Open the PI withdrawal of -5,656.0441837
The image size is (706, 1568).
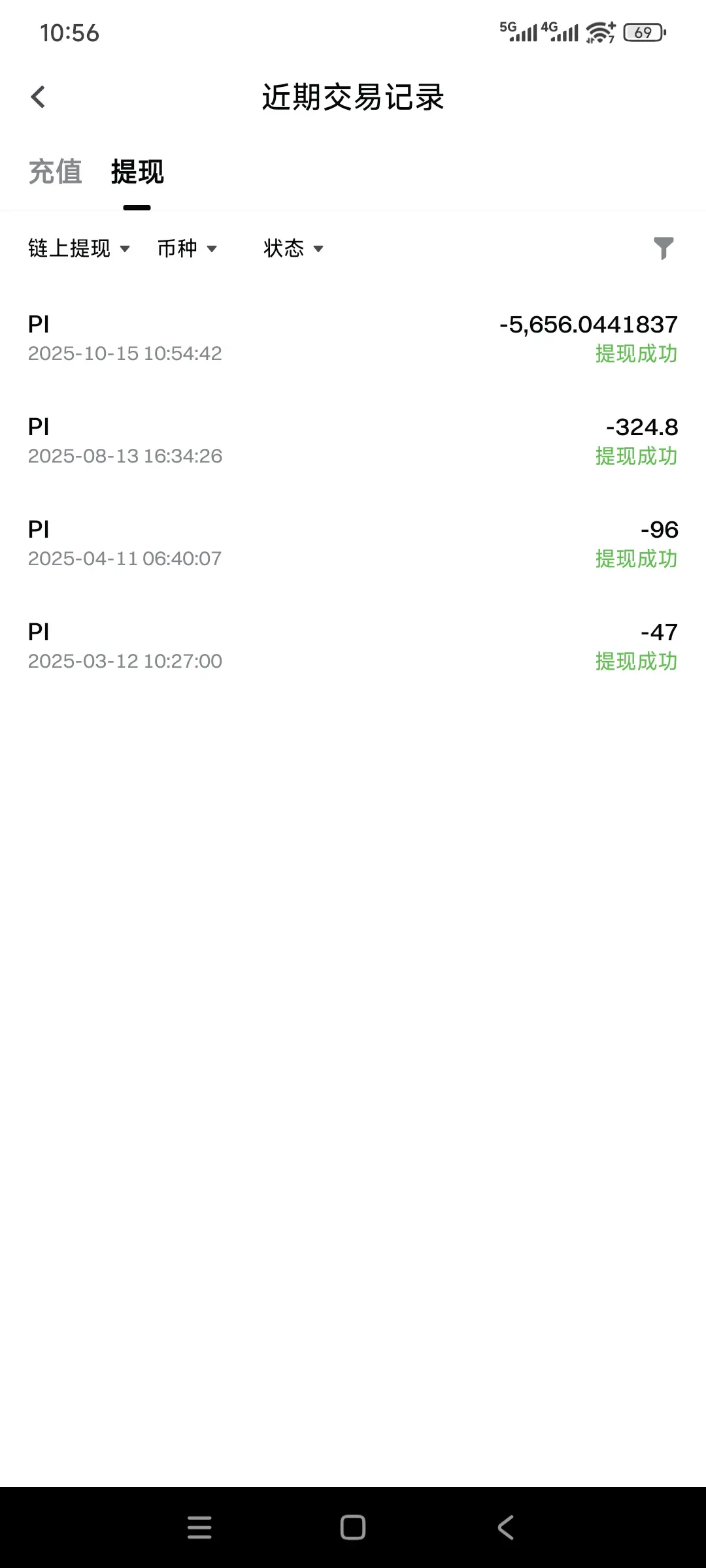coord(353,338)
